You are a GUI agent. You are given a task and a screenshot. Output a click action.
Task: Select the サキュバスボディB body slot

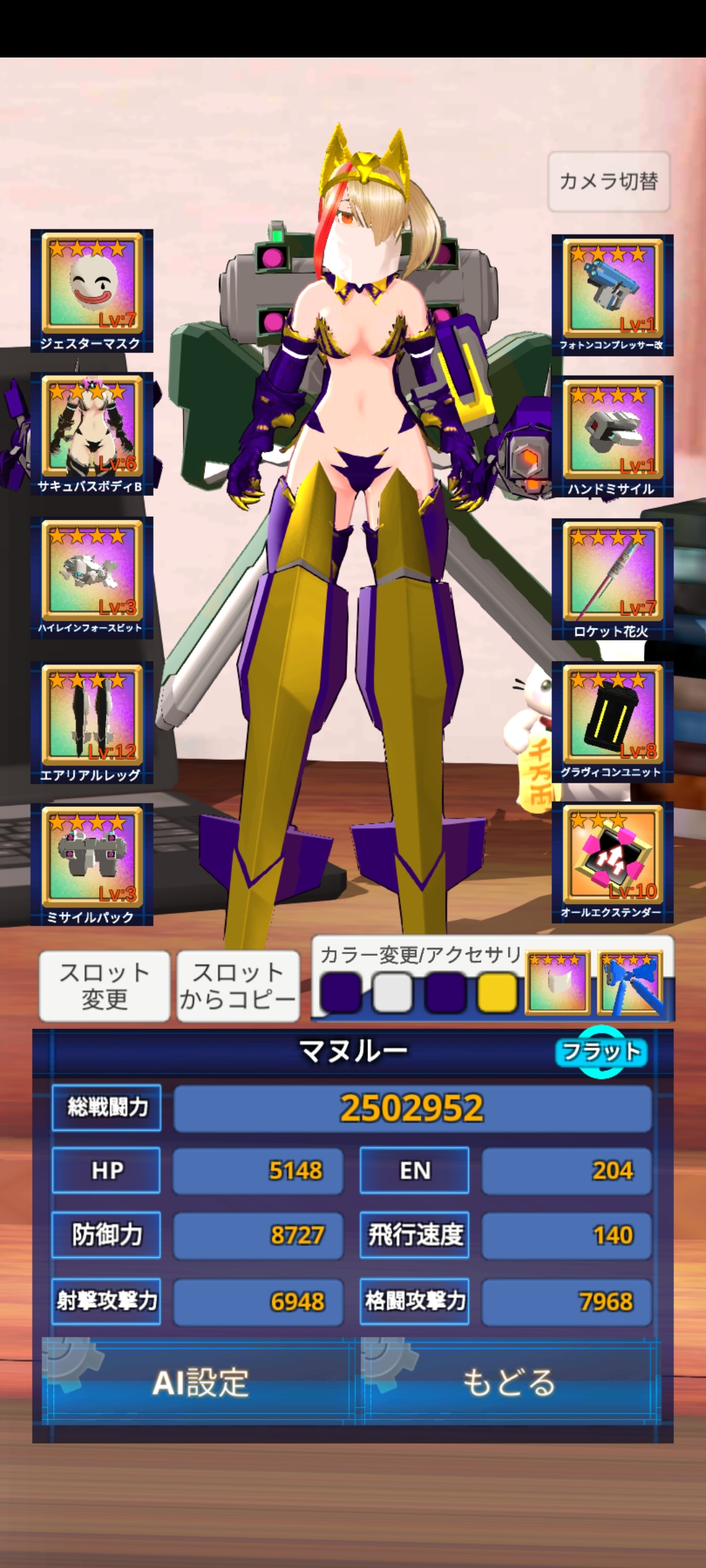tap(92, 434)
